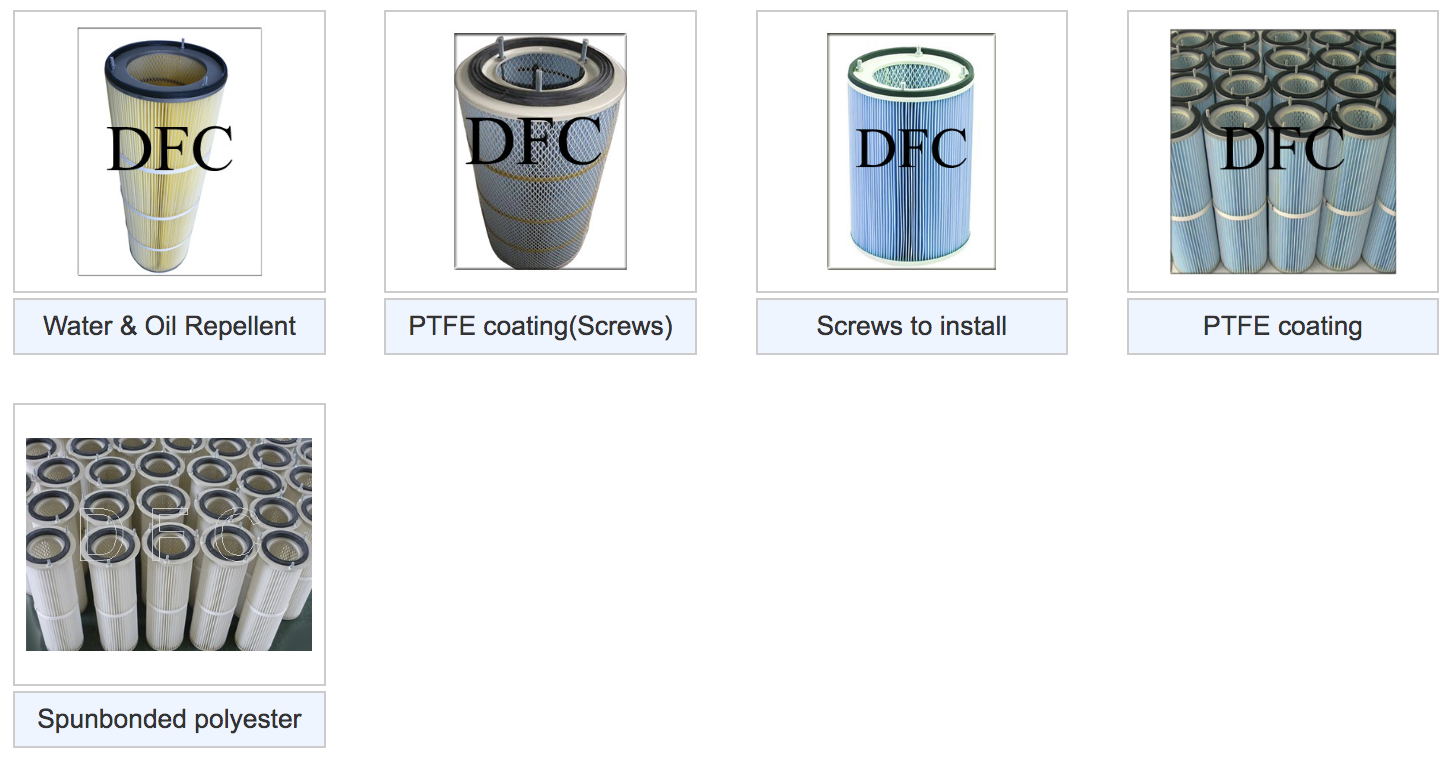This screenshot has height=760, width=1450.
Task: Open the PTFE coating product image
Action: tap(1283, 151)
